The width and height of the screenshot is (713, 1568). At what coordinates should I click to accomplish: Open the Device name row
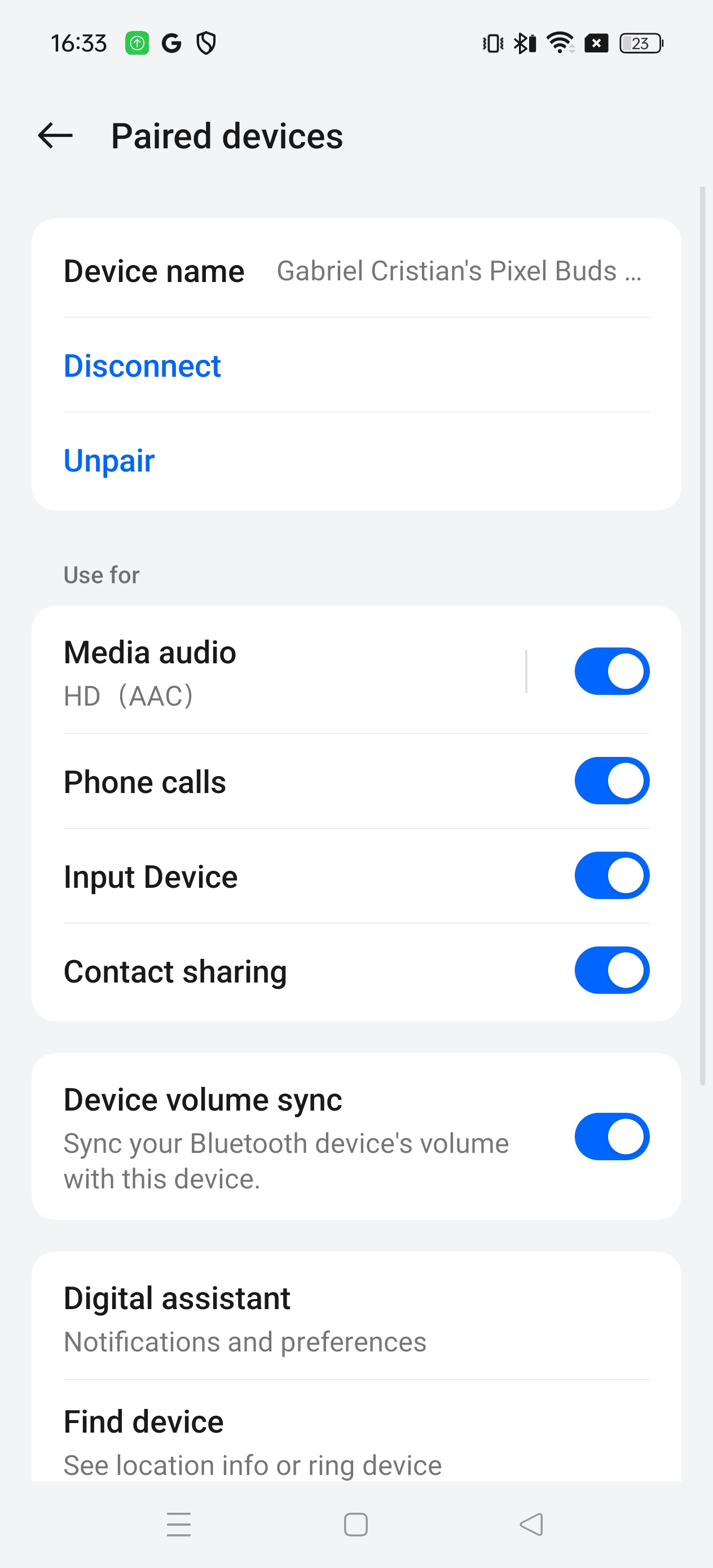355,271
